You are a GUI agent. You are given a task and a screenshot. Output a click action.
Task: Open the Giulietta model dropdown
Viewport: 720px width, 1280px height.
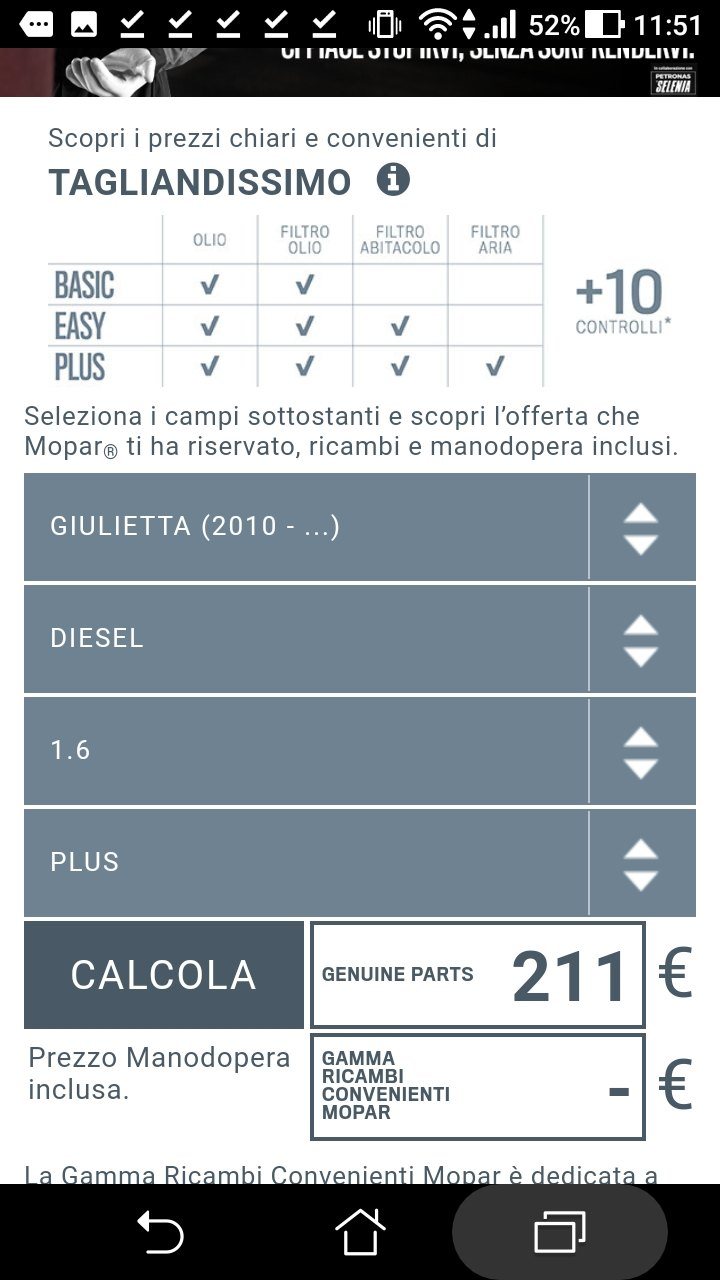[360, 527]
